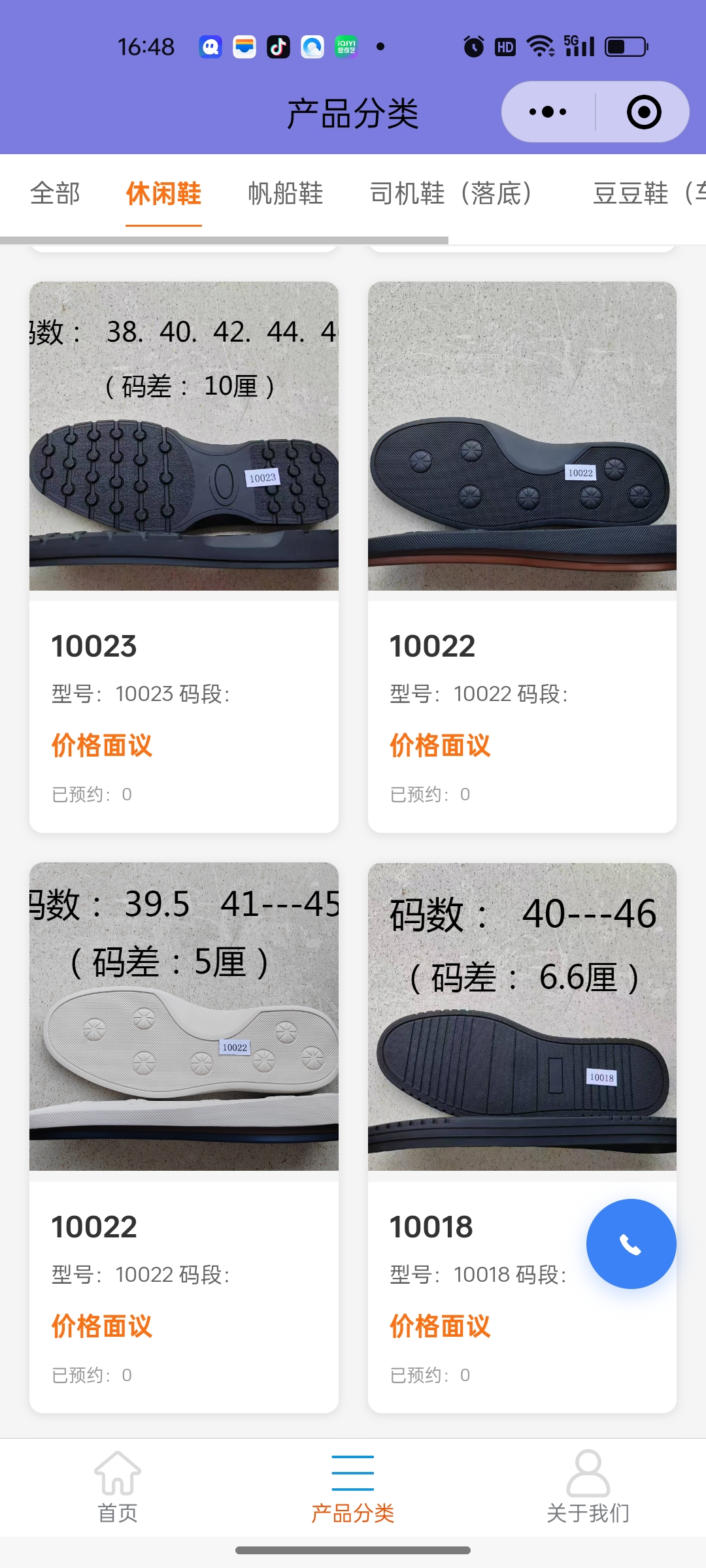Select the 休闲鞋 category tab
The height and width of the screenshot is (1568, 706).
point(163,193)
